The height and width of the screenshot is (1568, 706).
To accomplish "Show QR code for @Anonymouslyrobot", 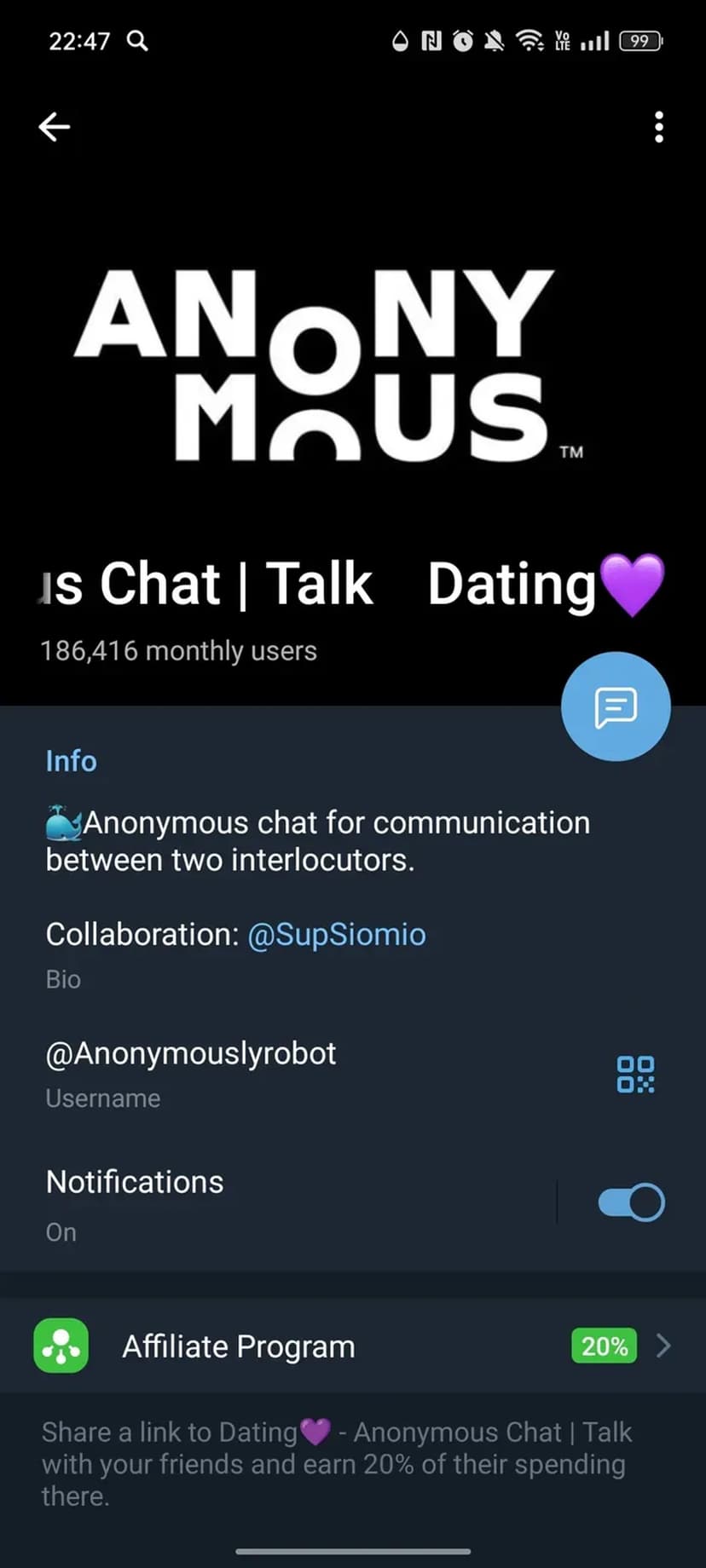I will [x=635, y=1075].
